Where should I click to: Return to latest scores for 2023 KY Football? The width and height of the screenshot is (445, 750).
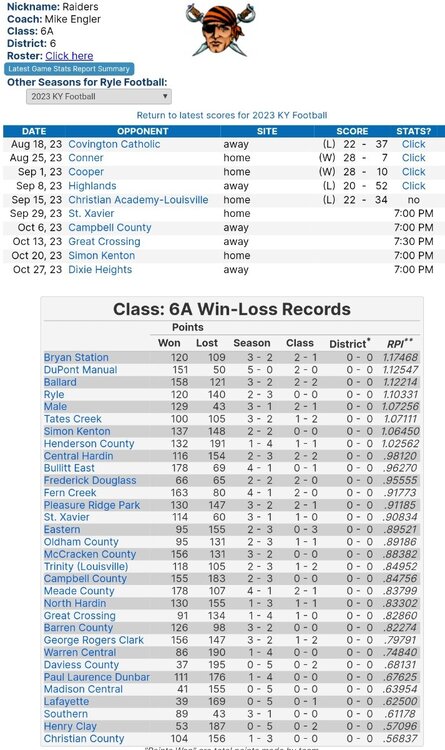(232, 115)
